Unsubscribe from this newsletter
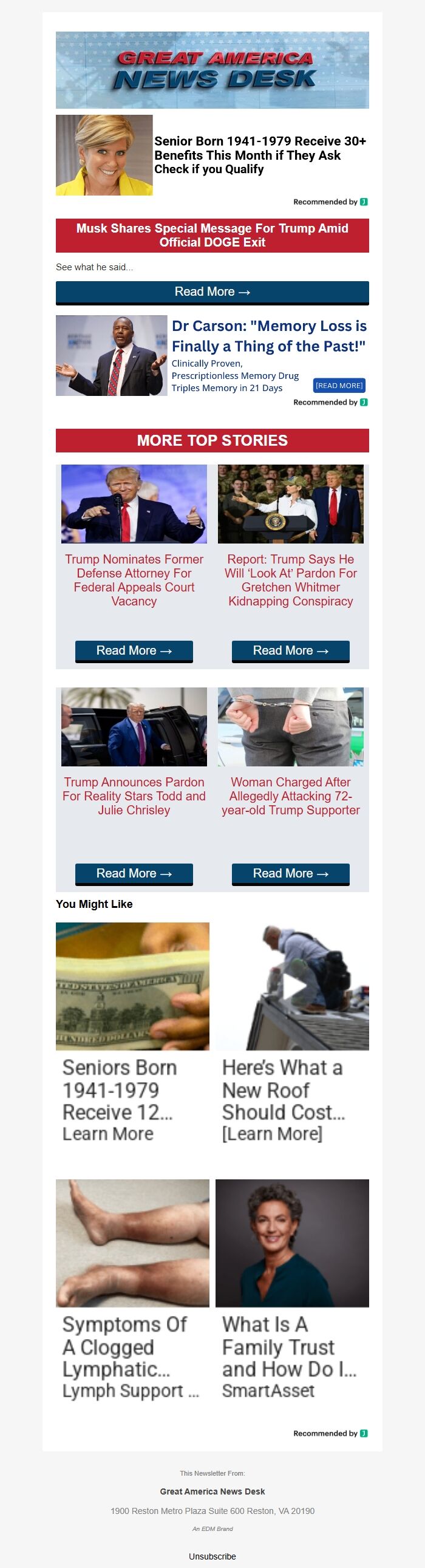 [212, 1556]
